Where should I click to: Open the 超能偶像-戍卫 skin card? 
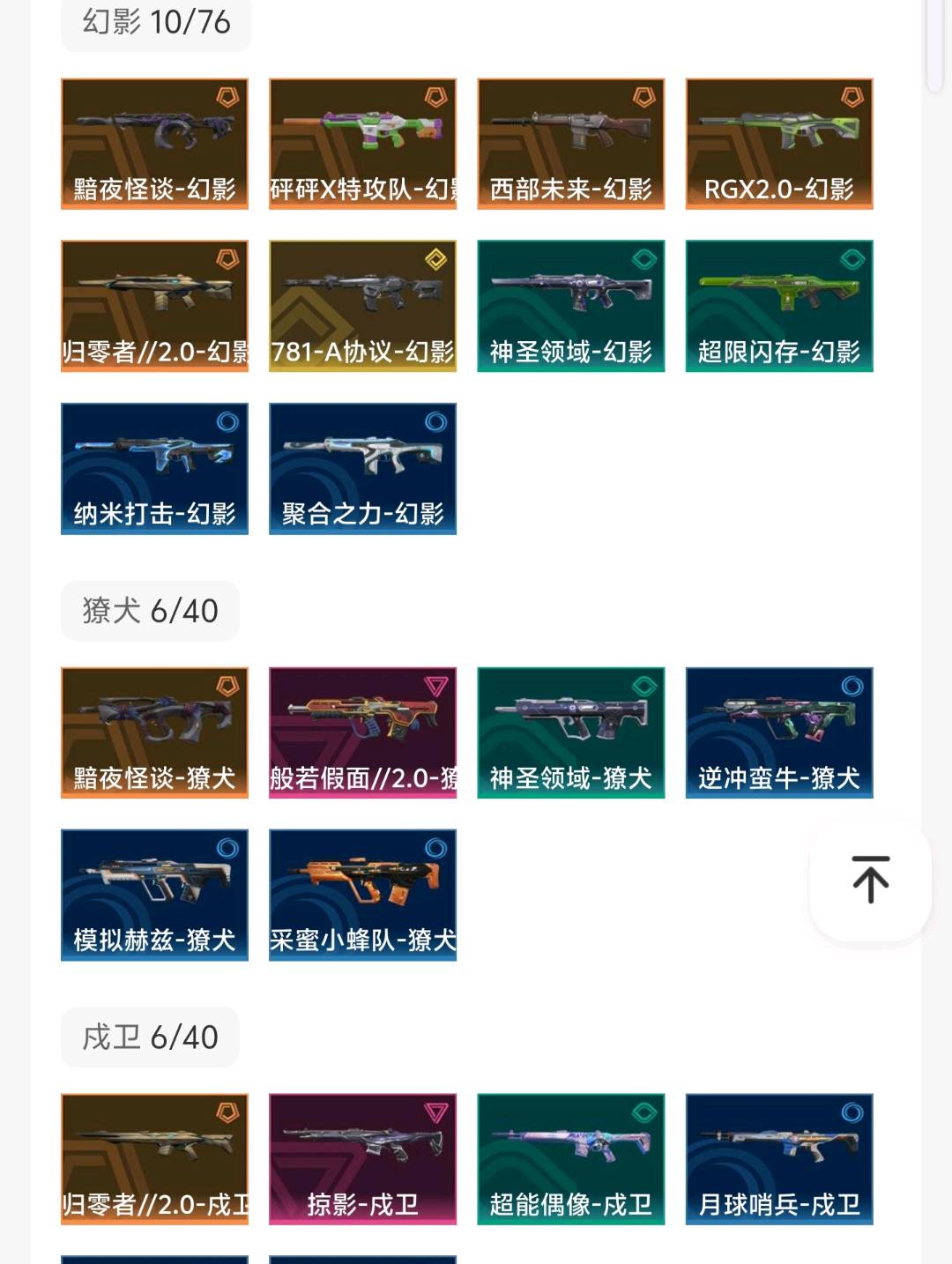tap(571, 1159)
